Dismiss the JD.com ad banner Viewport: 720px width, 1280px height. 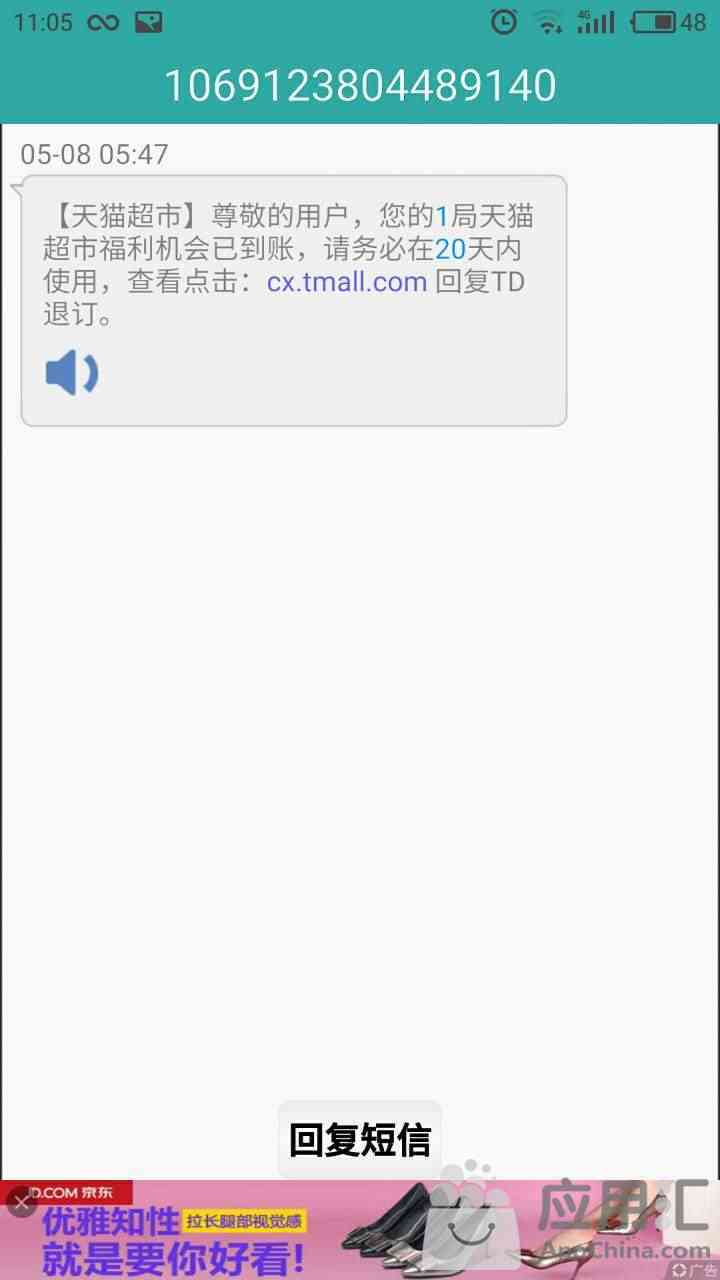(x=20, y=1204)
